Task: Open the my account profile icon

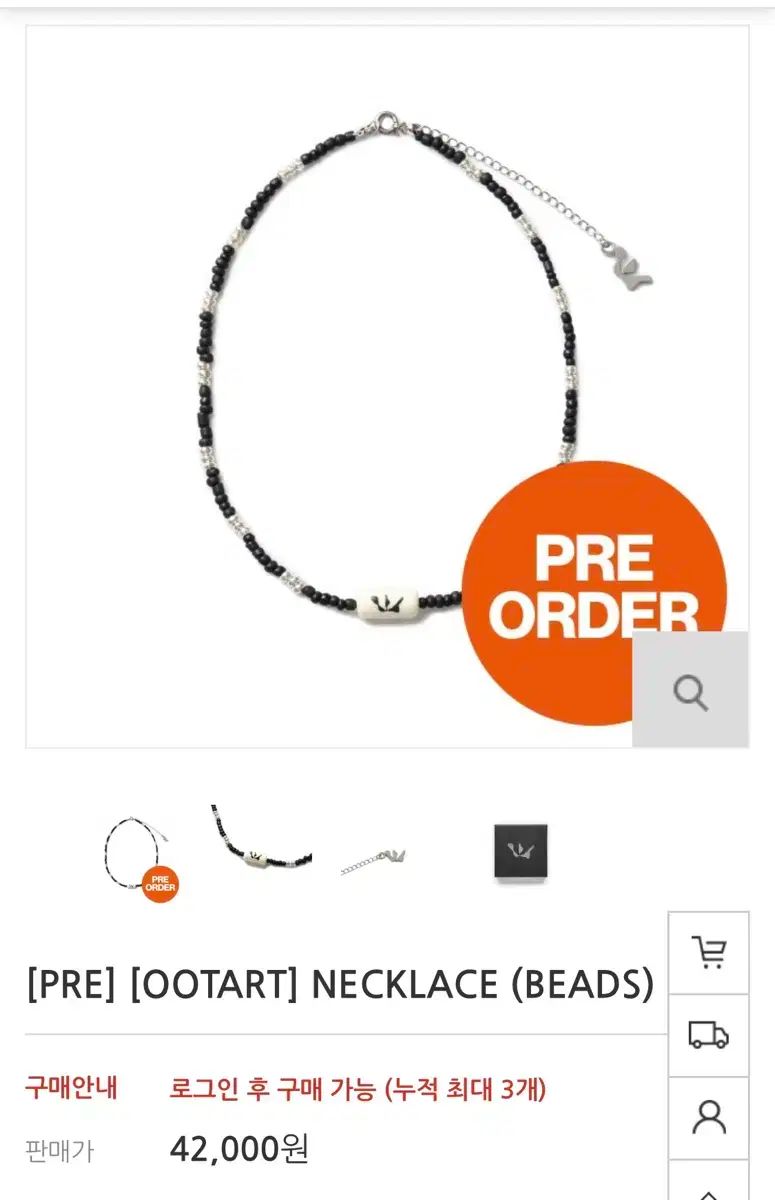Action: click(x=708, y=1117)
